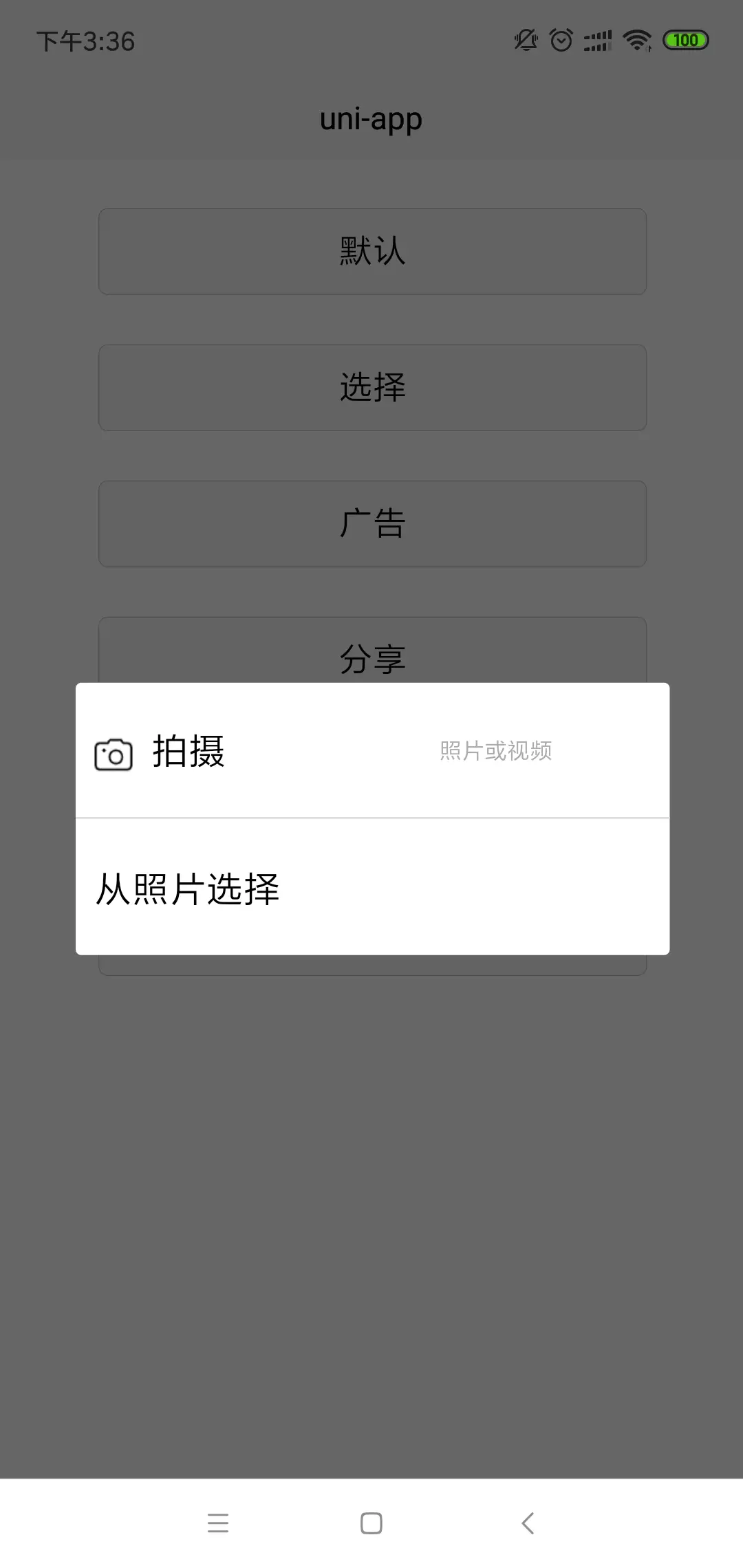The image size is (743, 1568).
Task: Tap the 选择 button
Action: pyautogui.click(x=372, y=387)
